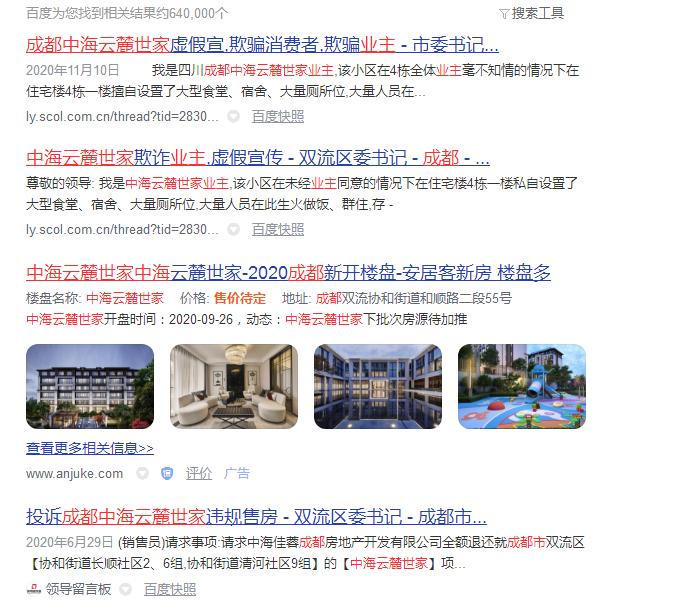677x607 pixels.
Task: Open 百度快照 under the 尊敬的领导 result
Action: click(278, 229)
